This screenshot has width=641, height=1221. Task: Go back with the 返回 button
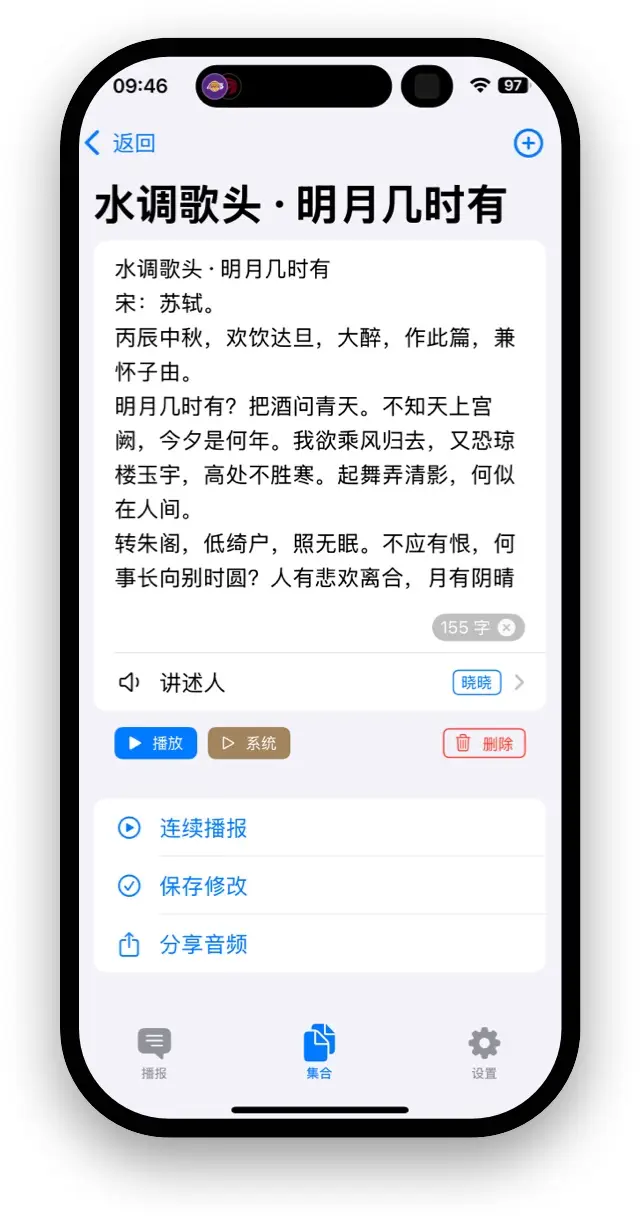[x=120, y=143]
